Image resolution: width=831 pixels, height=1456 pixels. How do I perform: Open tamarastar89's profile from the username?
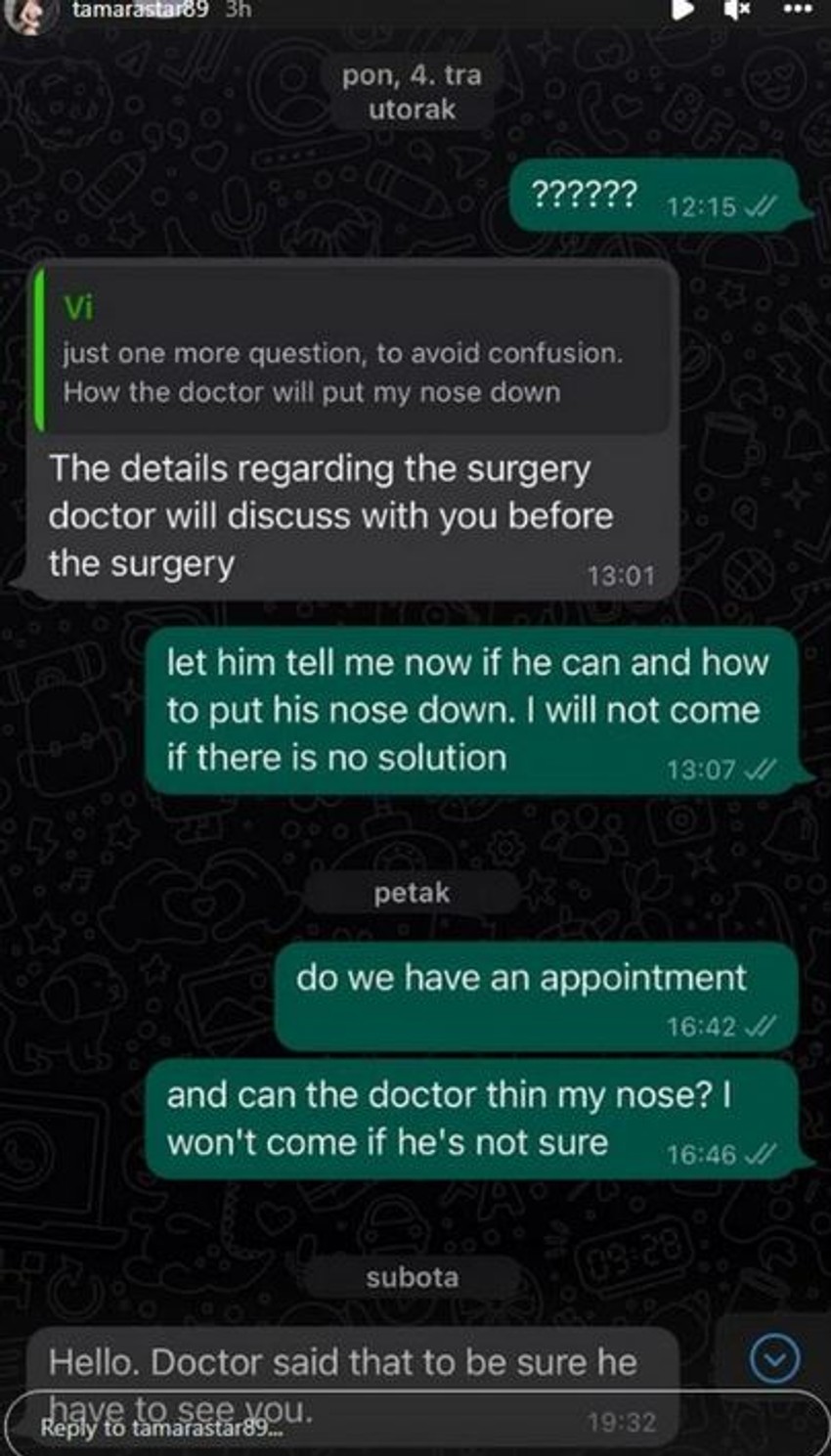pyautogui.click(x=140, y=10)
